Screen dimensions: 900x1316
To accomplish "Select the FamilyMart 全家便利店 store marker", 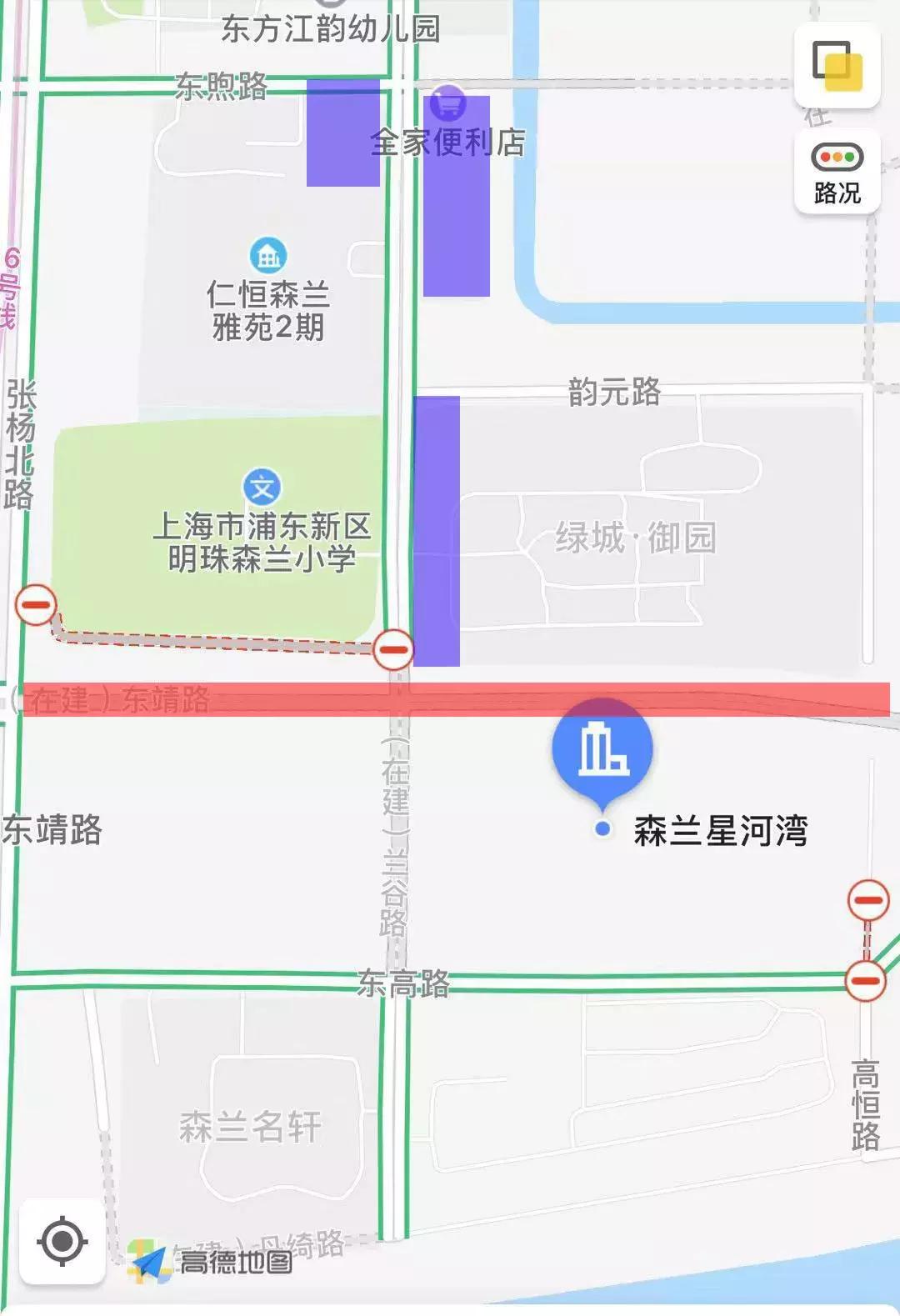I will (x=448, y=103).
